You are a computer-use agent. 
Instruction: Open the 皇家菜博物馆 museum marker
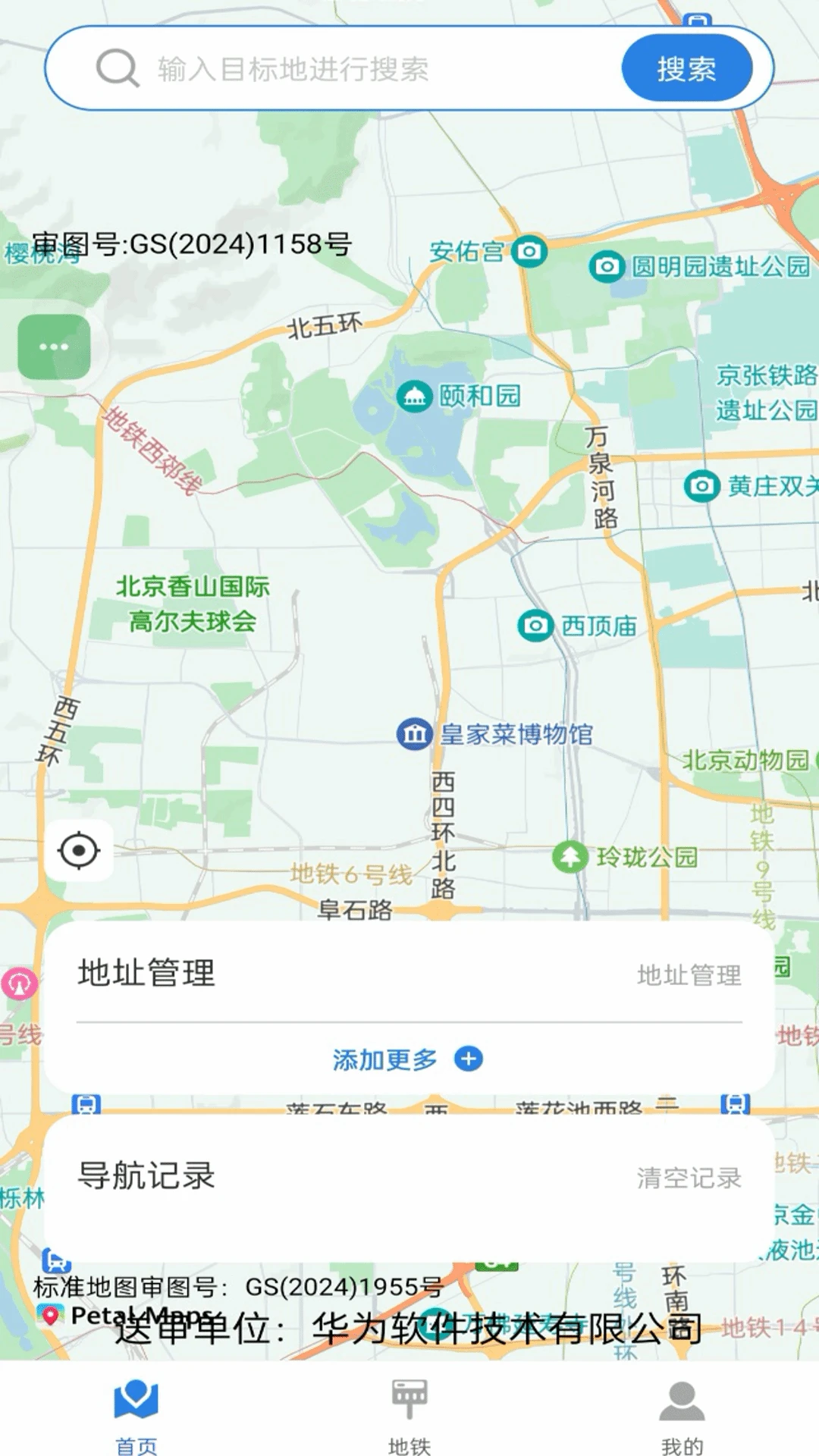415,733
